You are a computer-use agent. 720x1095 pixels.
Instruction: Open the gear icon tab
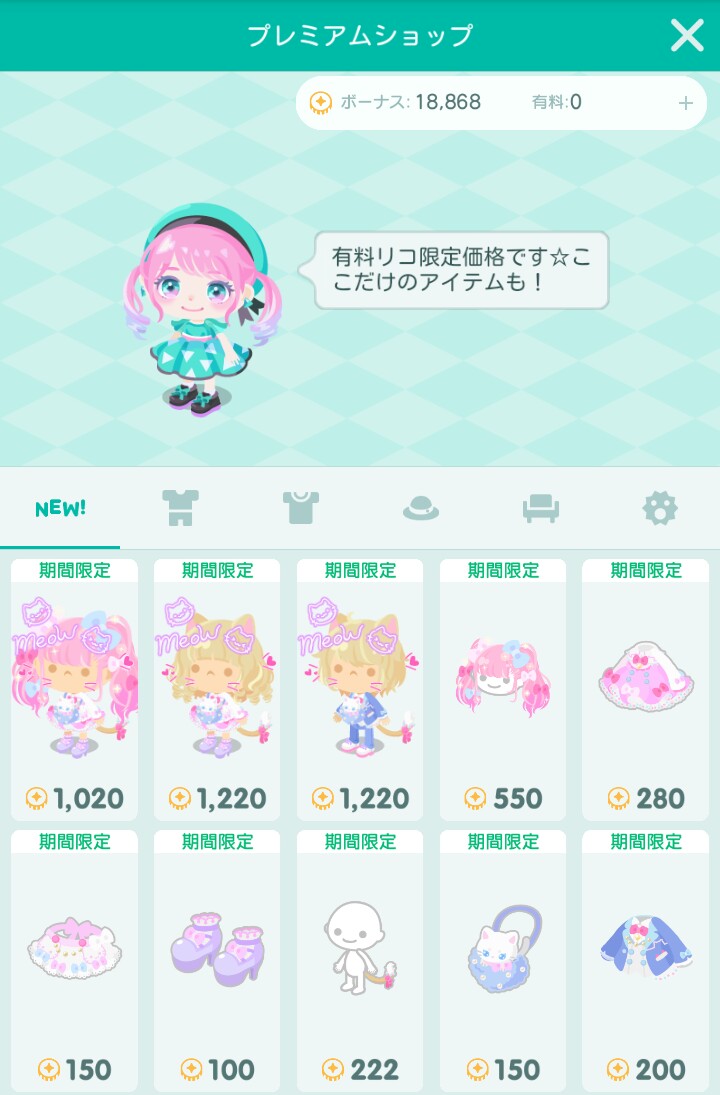660,508
